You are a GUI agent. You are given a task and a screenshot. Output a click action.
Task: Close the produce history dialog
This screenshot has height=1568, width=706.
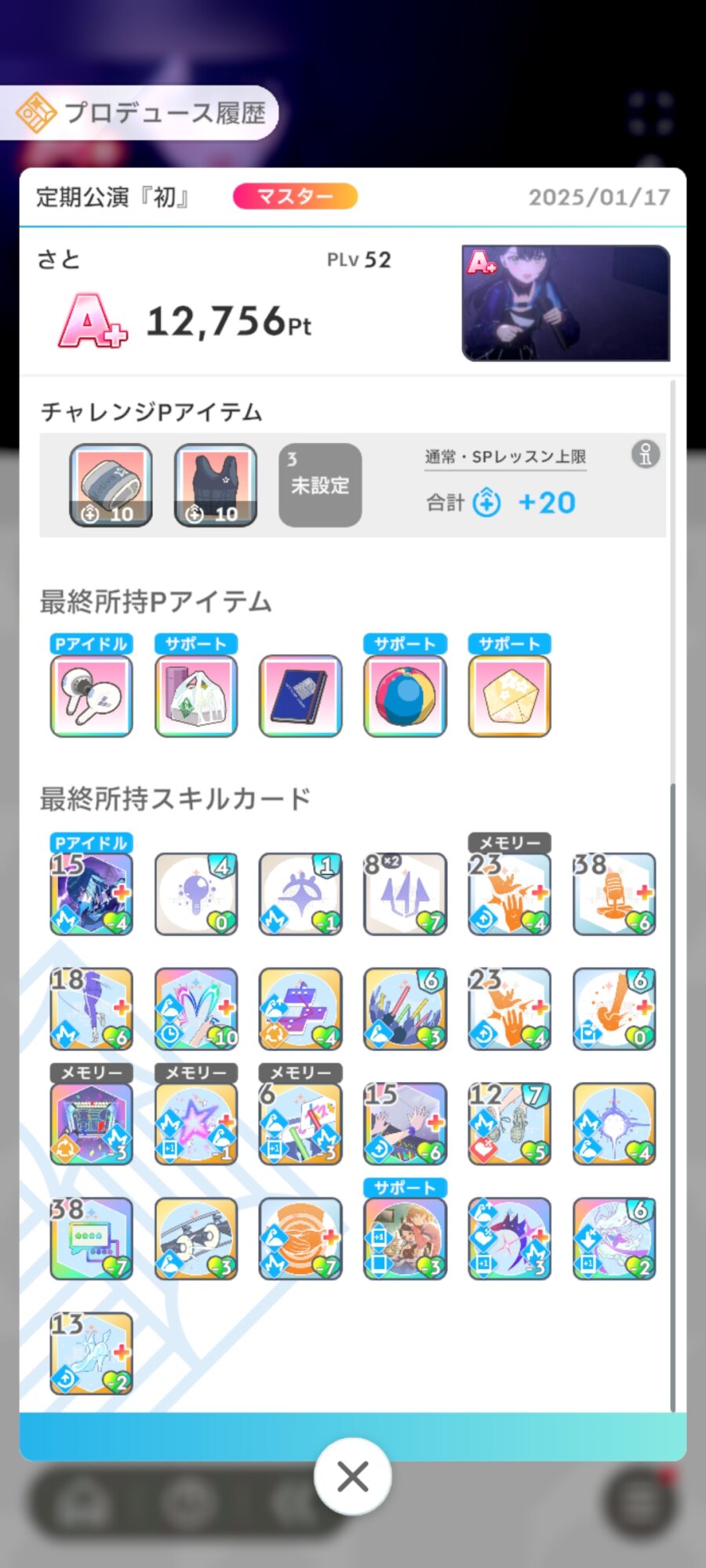[352, 1477]
